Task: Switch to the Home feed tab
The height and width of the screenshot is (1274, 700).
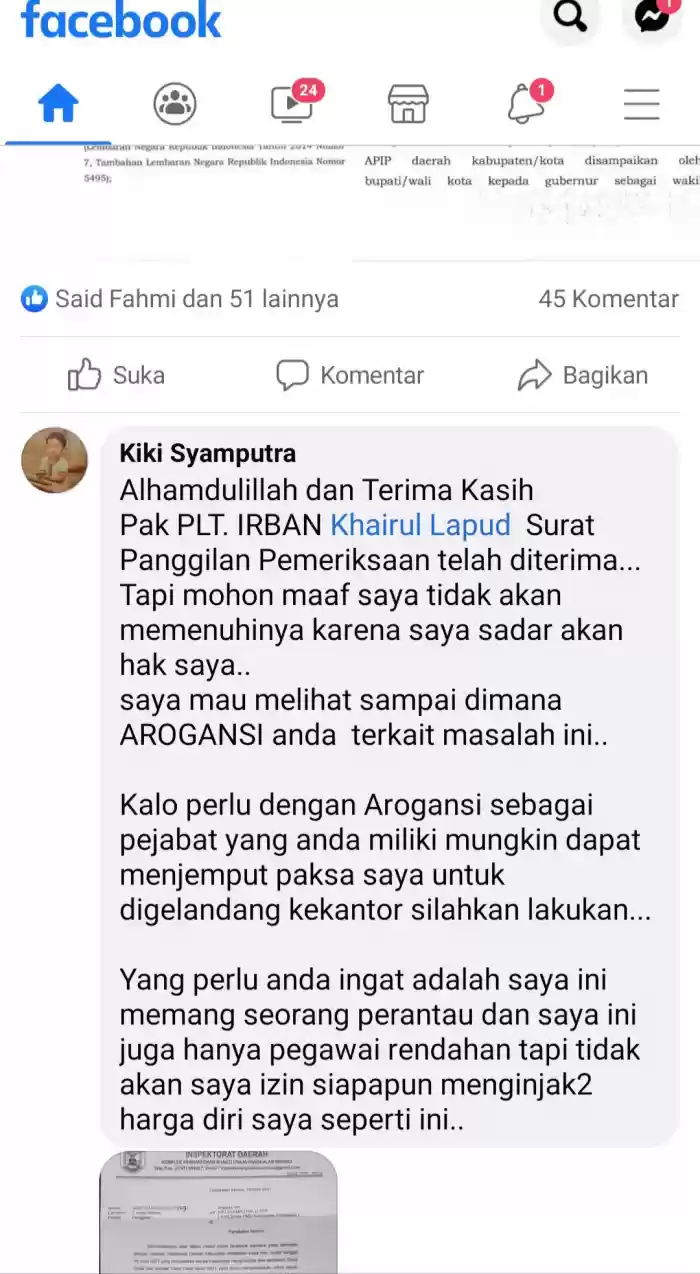Action: point(58,104)
